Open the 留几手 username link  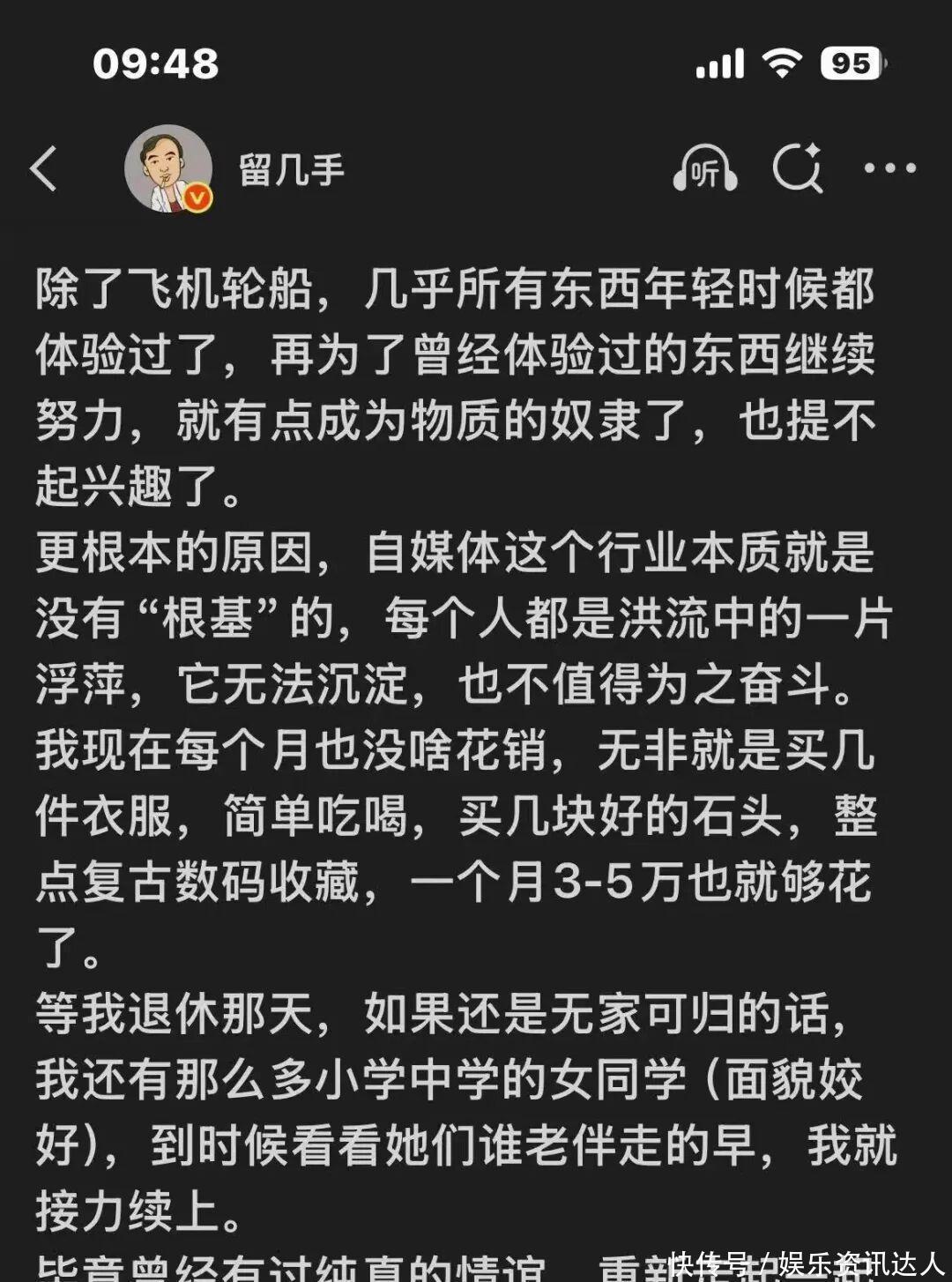[x=291, y=169]
